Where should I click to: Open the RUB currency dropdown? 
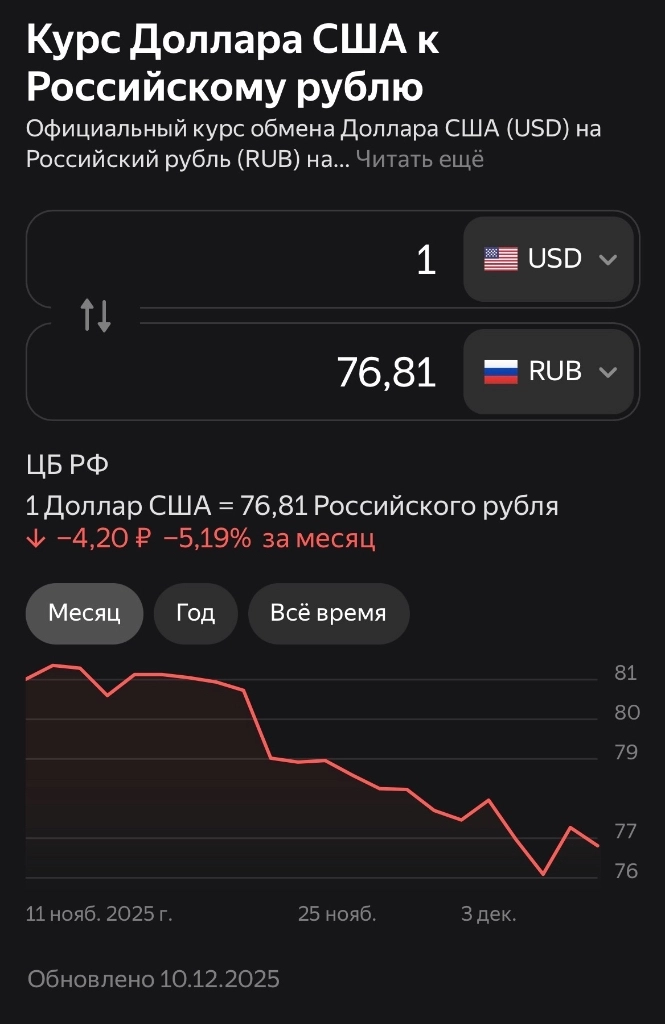pos(548,371)
